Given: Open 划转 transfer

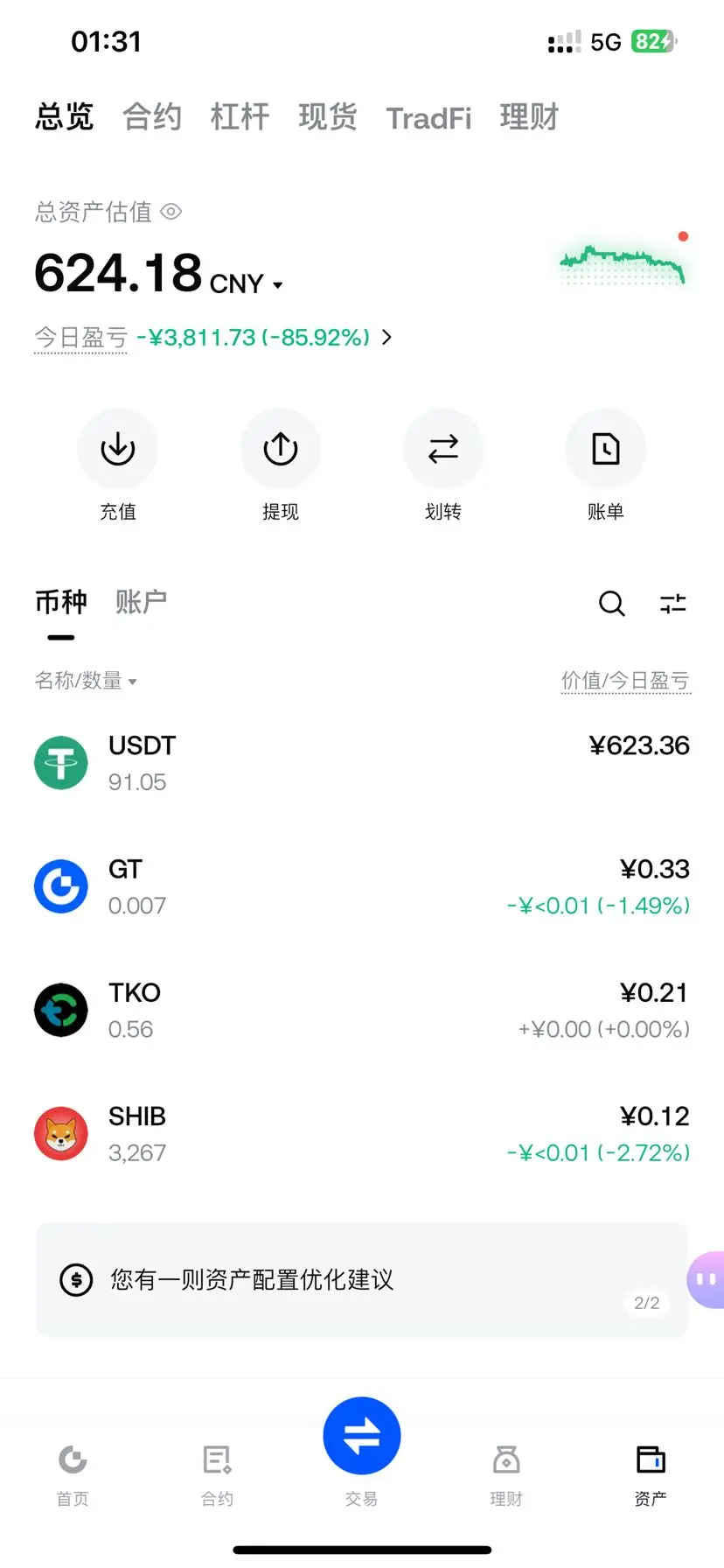Looking at the screenshot, I should pyautogui.click(x=443, y=450).
